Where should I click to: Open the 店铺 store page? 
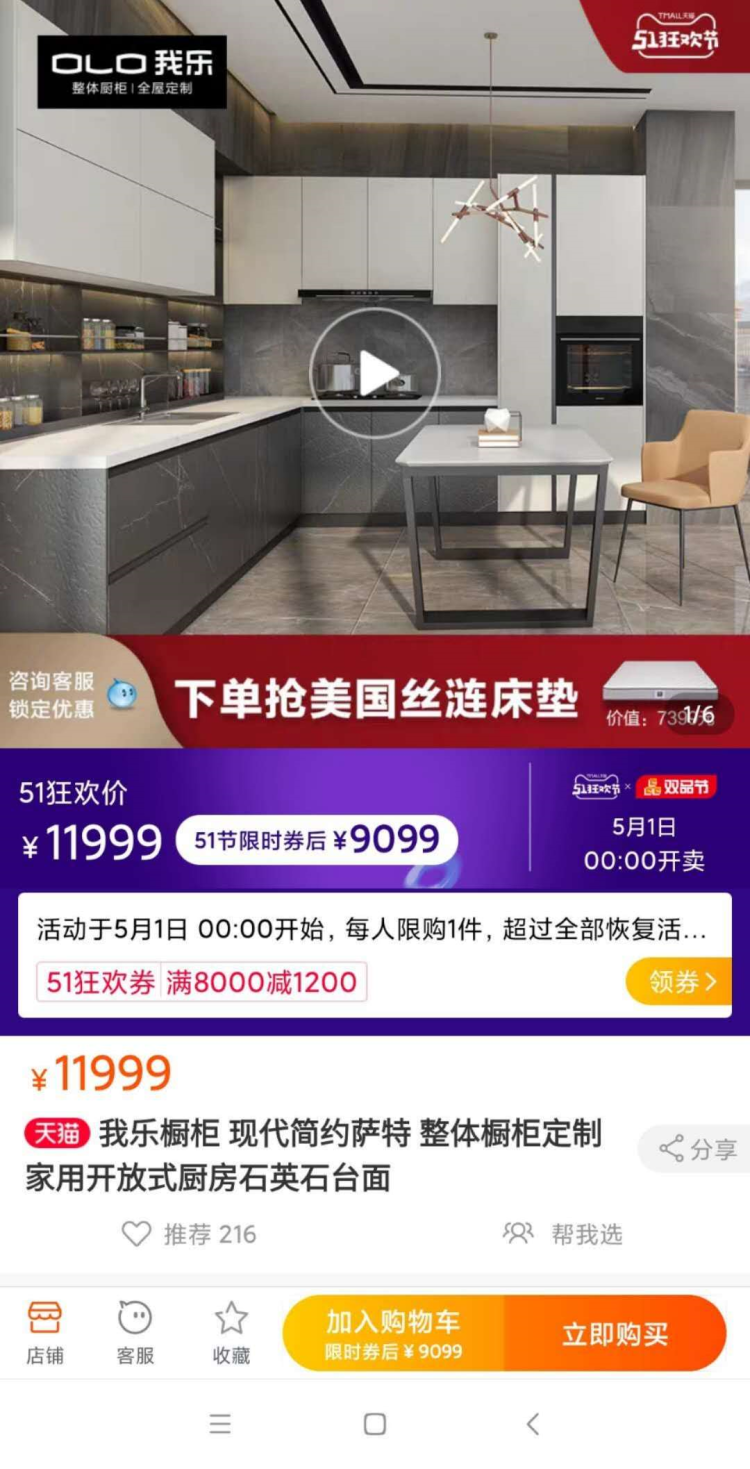[x=45, y=1333]
